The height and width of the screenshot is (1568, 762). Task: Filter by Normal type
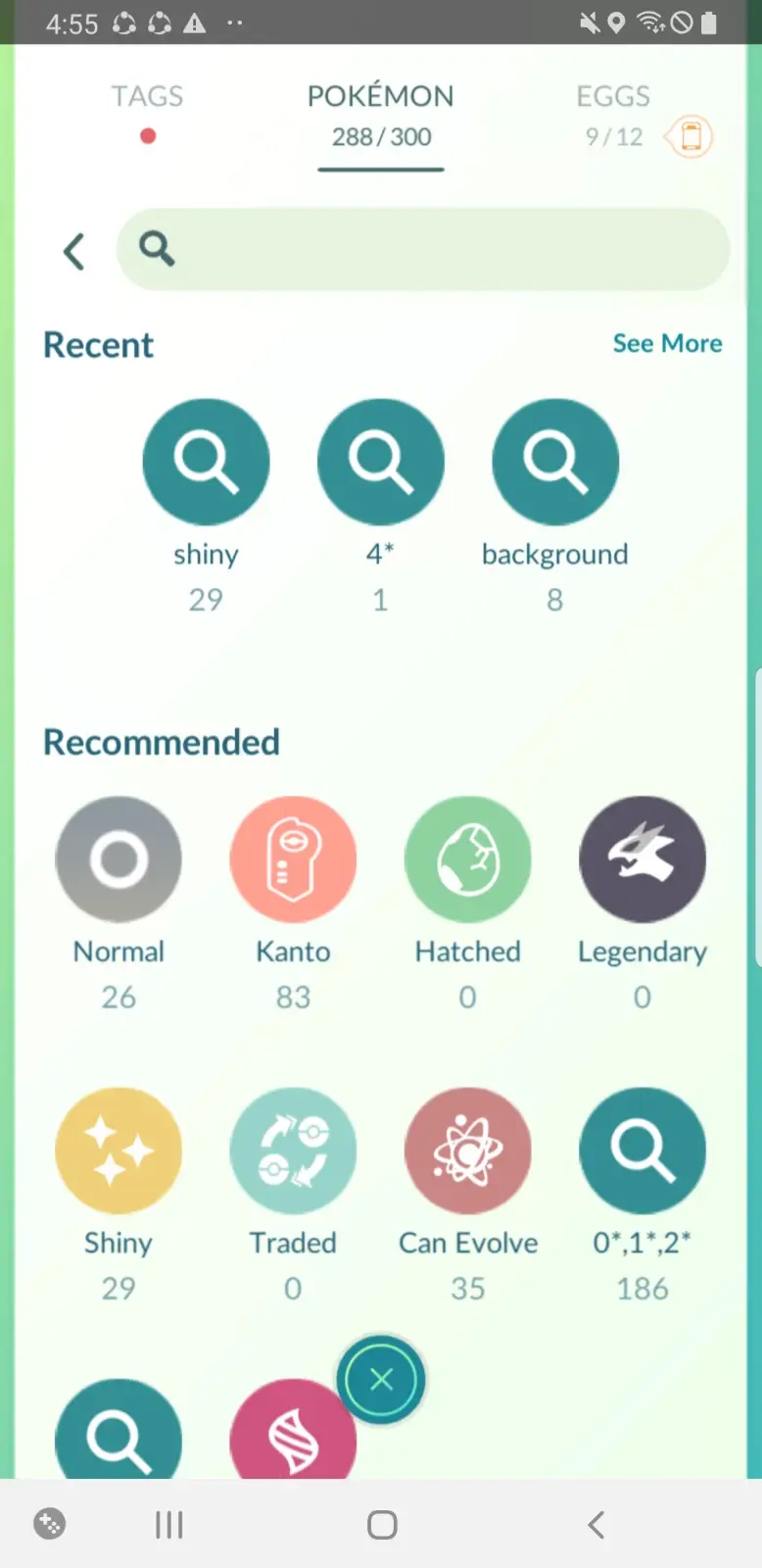pyautogui.click(x=119, y=859)
